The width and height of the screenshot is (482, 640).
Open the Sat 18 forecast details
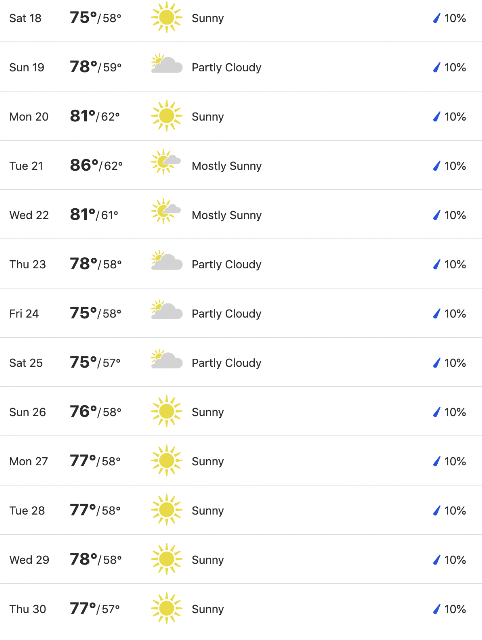tap(241, 18)
